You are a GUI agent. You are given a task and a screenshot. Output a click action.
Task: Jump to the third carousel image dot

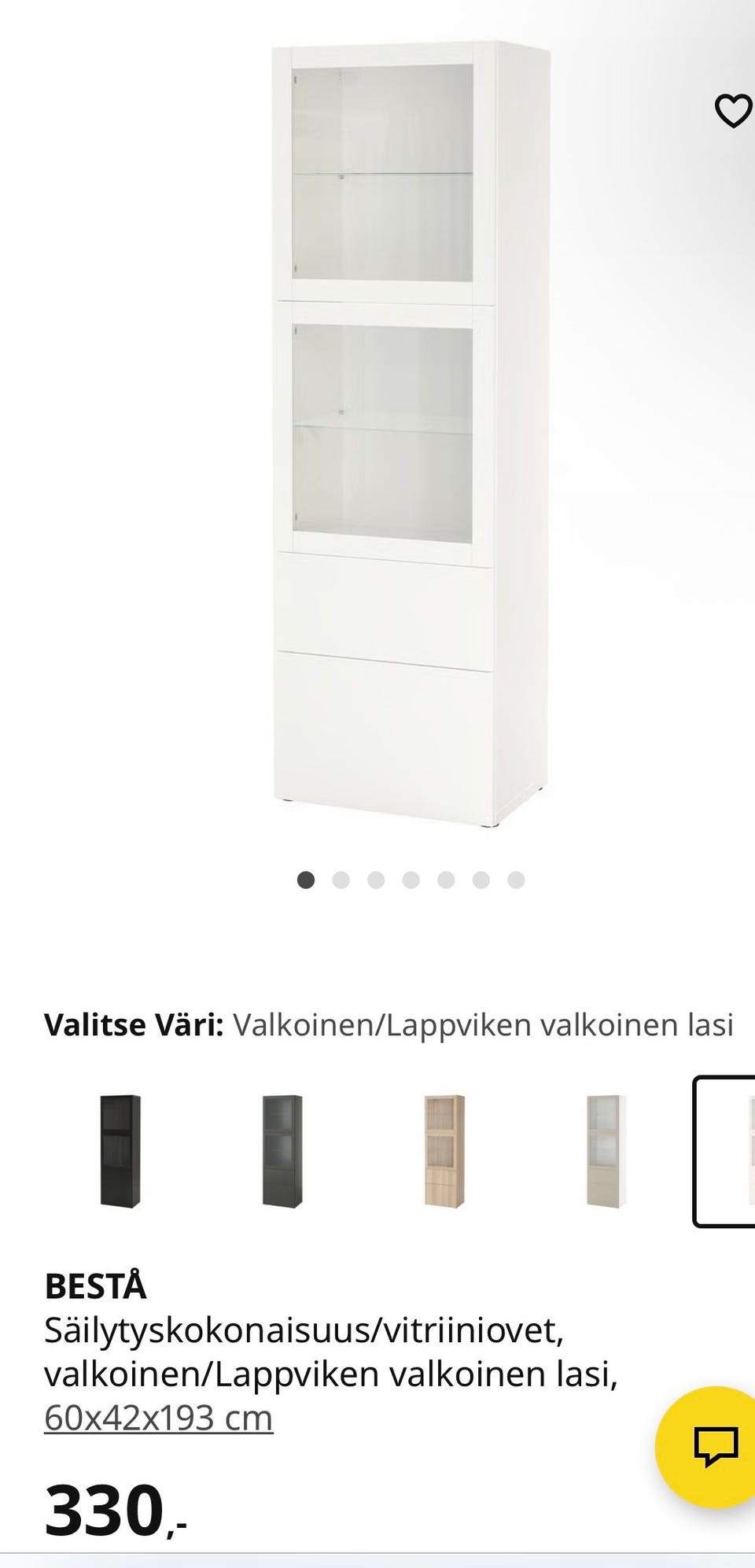tap(376, 880)
